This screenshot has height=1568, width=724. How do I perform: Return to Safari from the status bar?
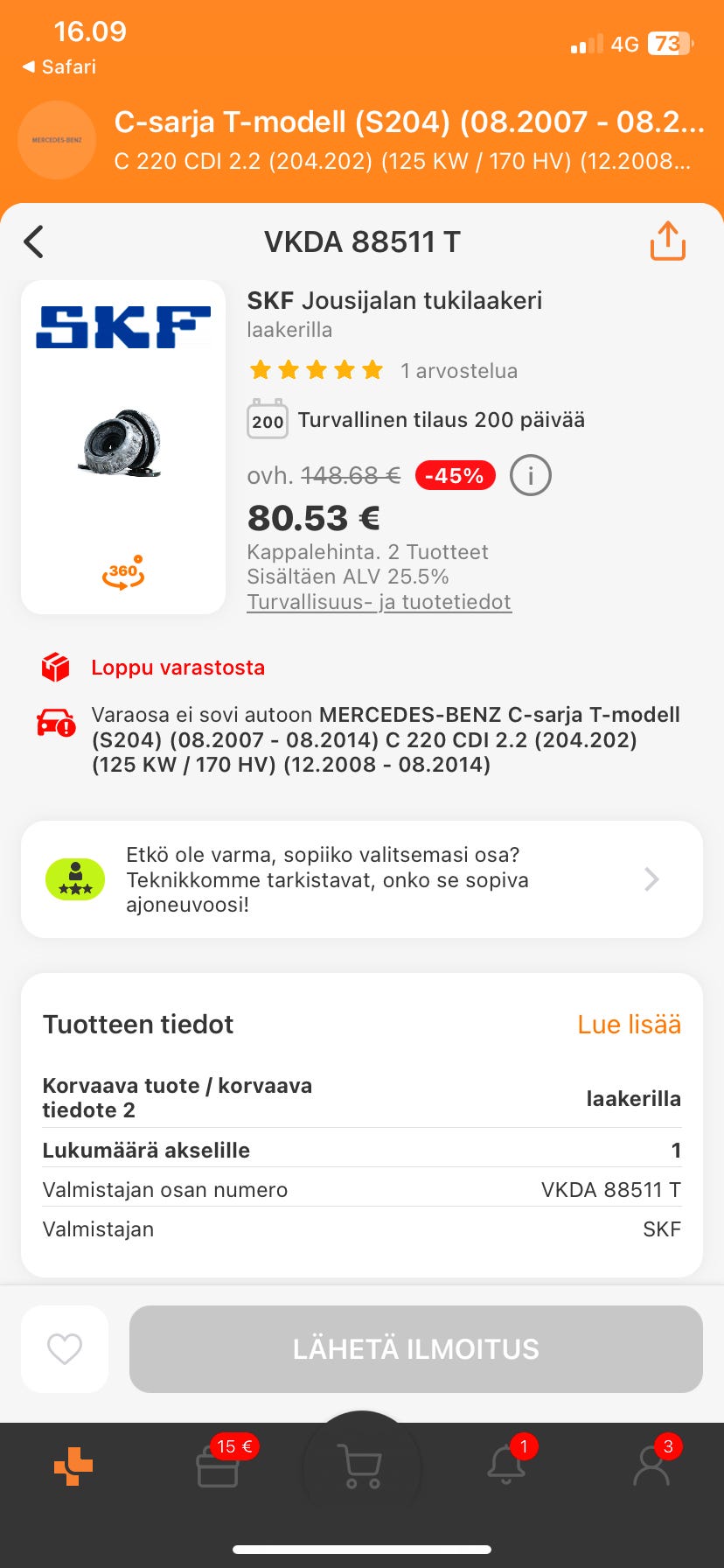57,67
